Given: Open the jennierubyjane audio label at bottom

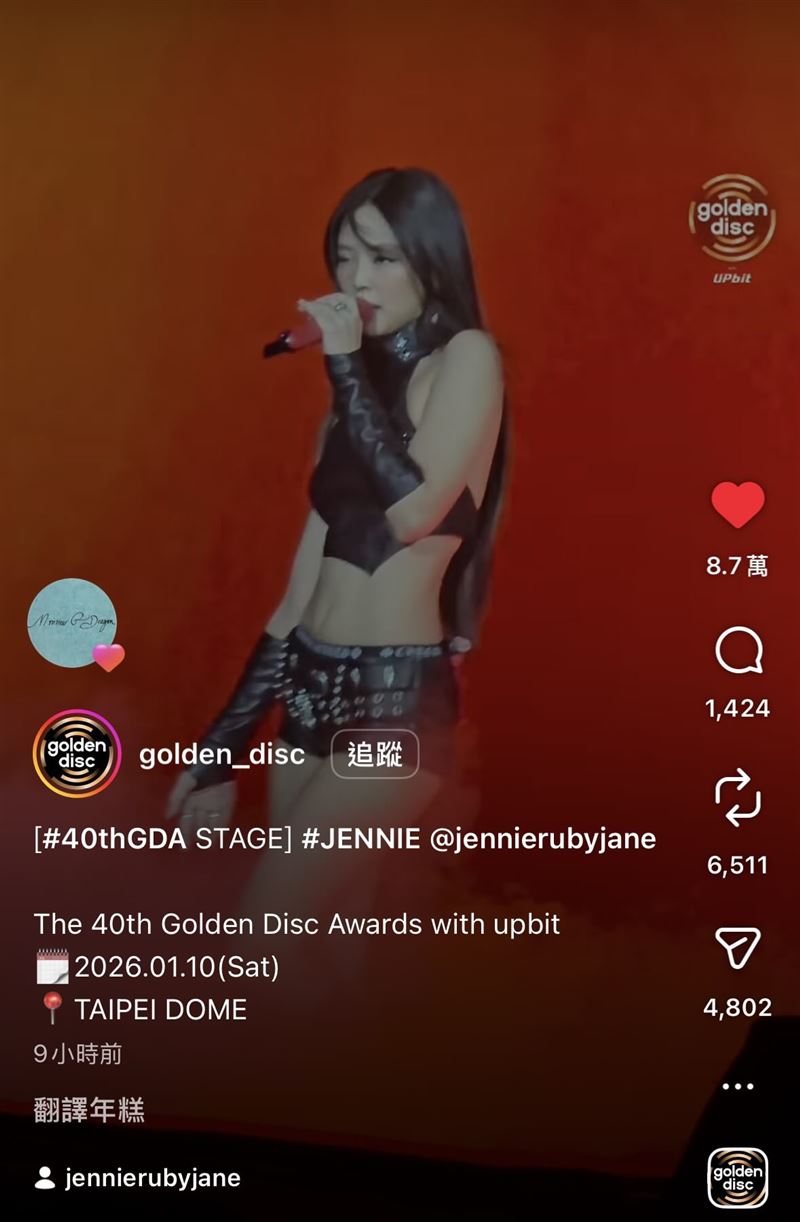Looking at the screenshot, I should (x=151, y=1178).
